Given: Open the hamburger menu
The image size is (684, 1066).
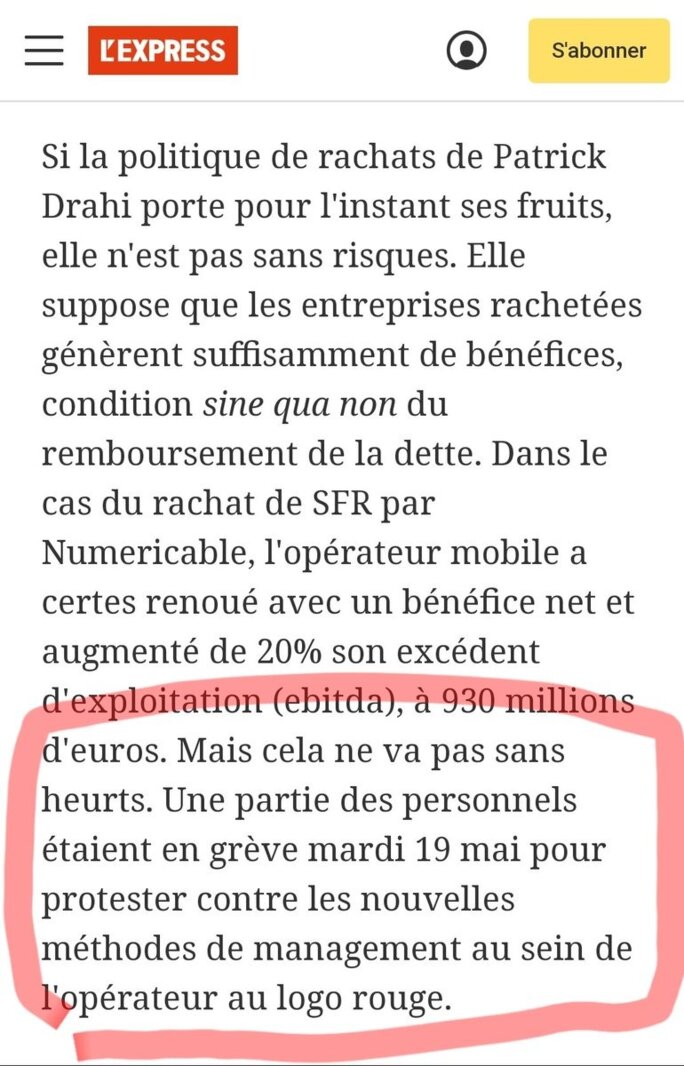Looking at the screenshot, I should [x=44, y=50].
